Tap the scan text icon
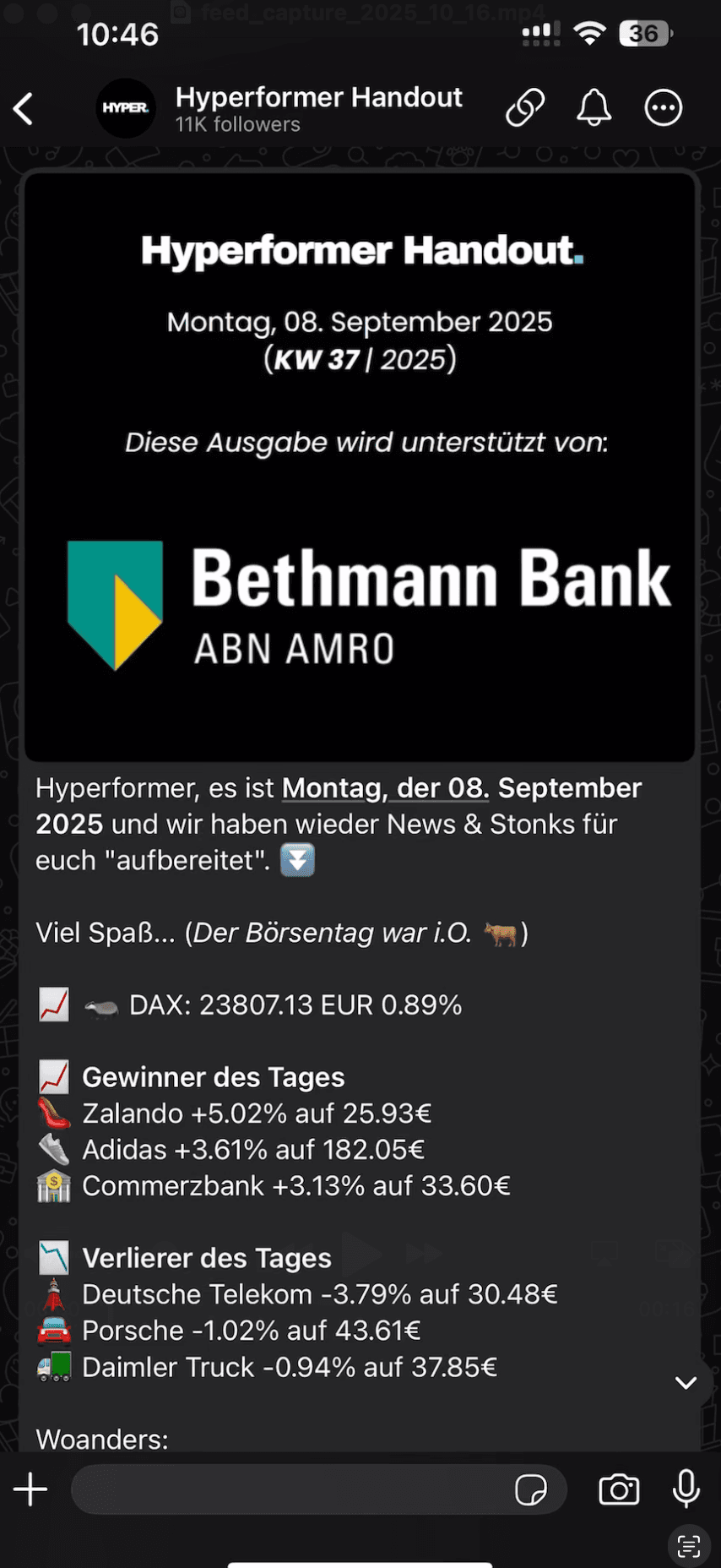The height and width of the screenshot is (1568, 721). 689,1547
